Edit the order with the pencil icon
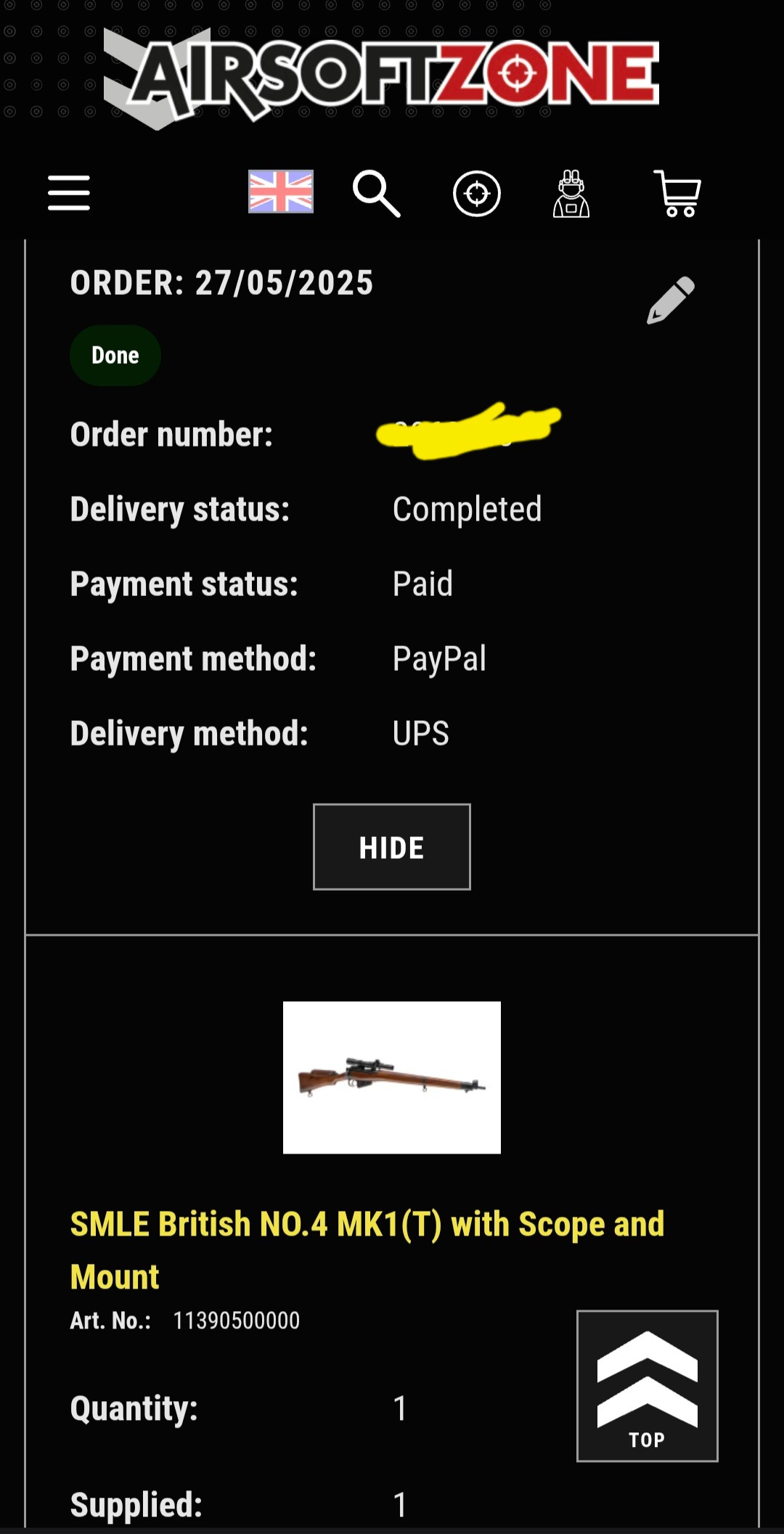This screenshot has height=1534, width=784. 670,300
